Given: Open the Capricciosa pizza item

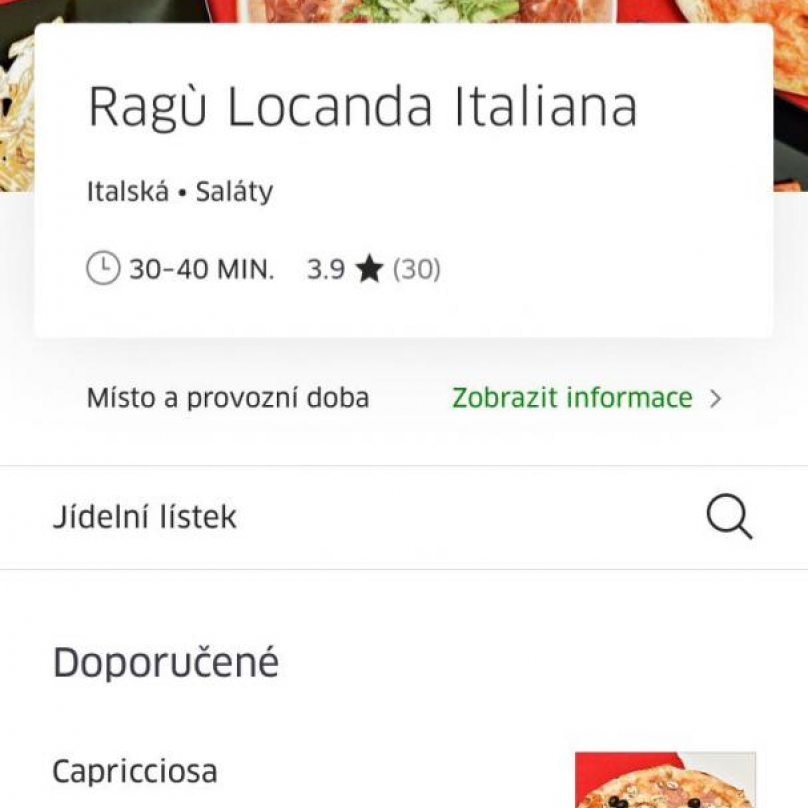Looking at the screenshot, I should pyautogui.click(x=135, y=772).
